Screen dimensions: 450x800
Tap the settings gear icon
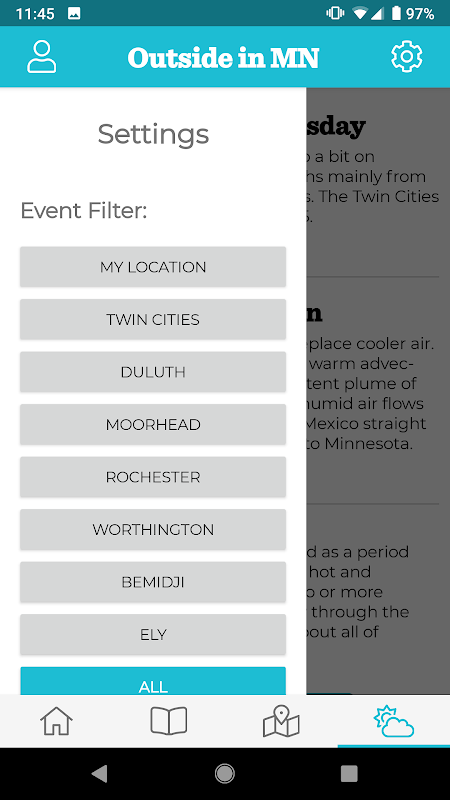point(407,57)
